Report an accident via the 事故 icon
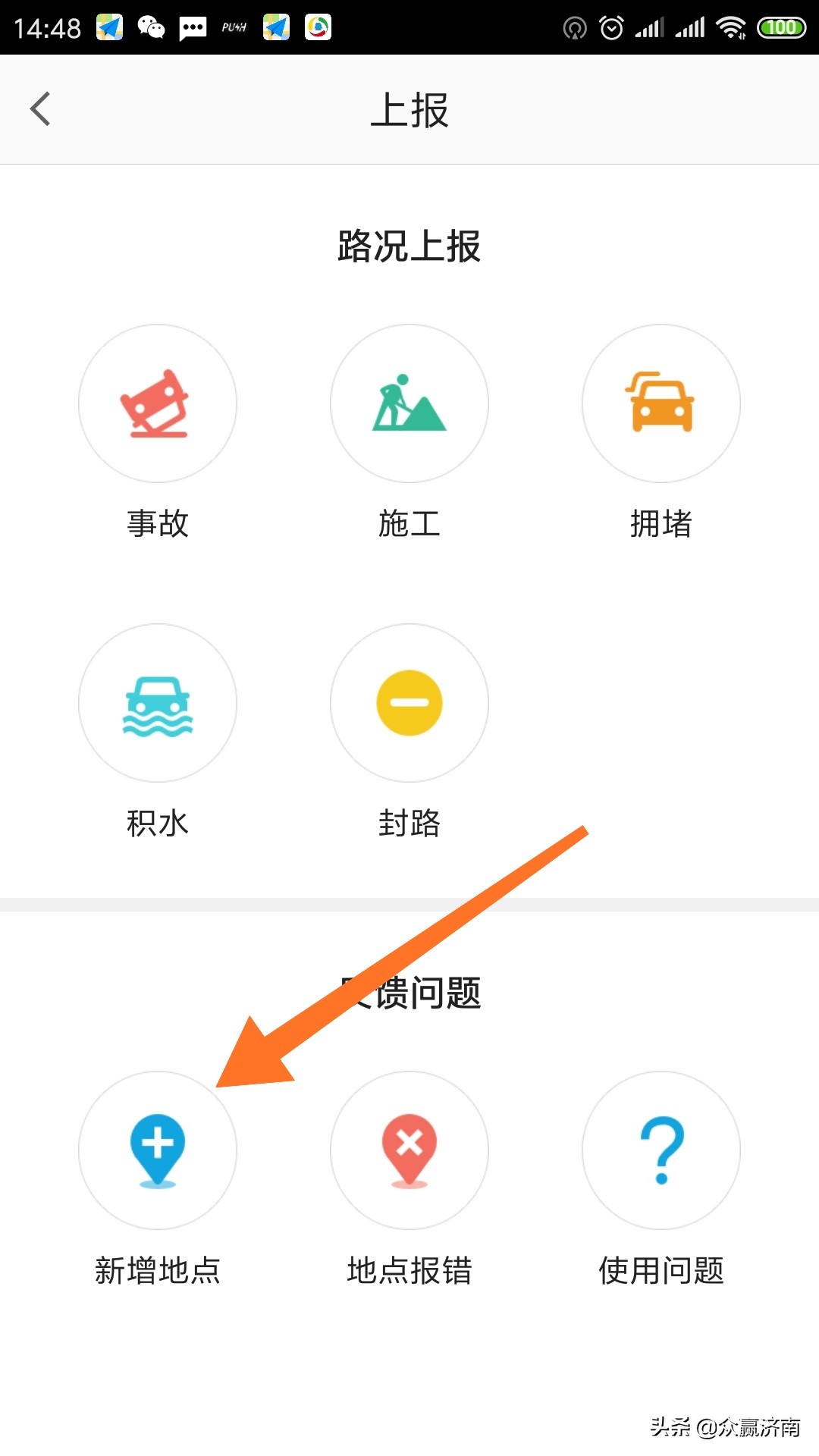Screen dimensions: 819x1456 click(x=157, y=403)
